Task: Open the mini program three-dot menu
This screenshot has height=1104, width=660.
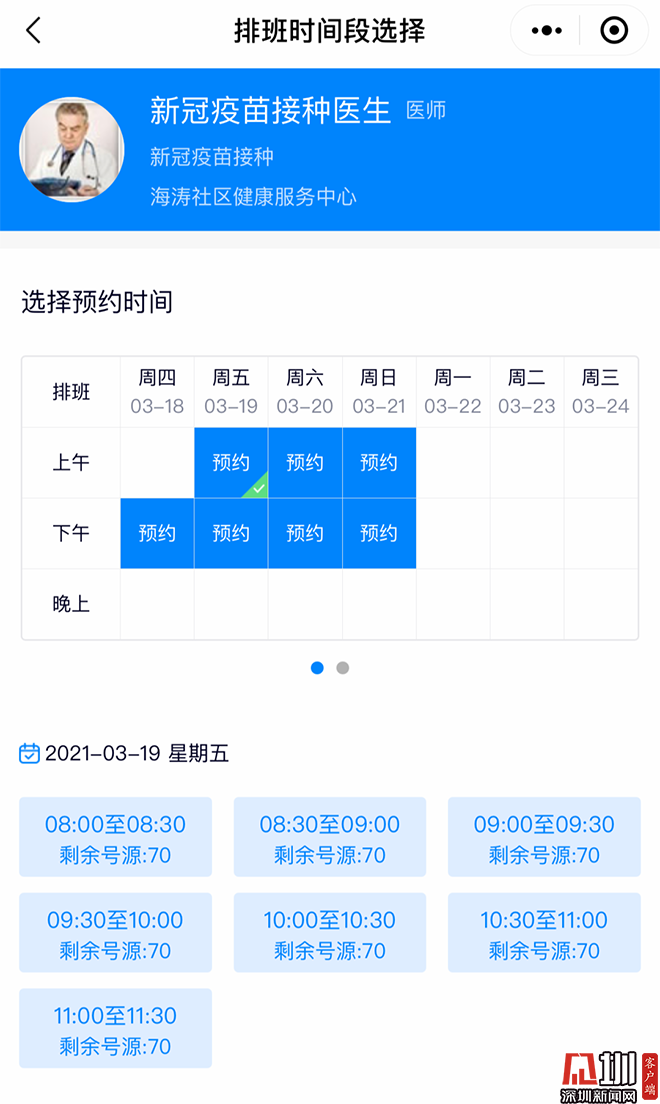Action: point(547,31)
